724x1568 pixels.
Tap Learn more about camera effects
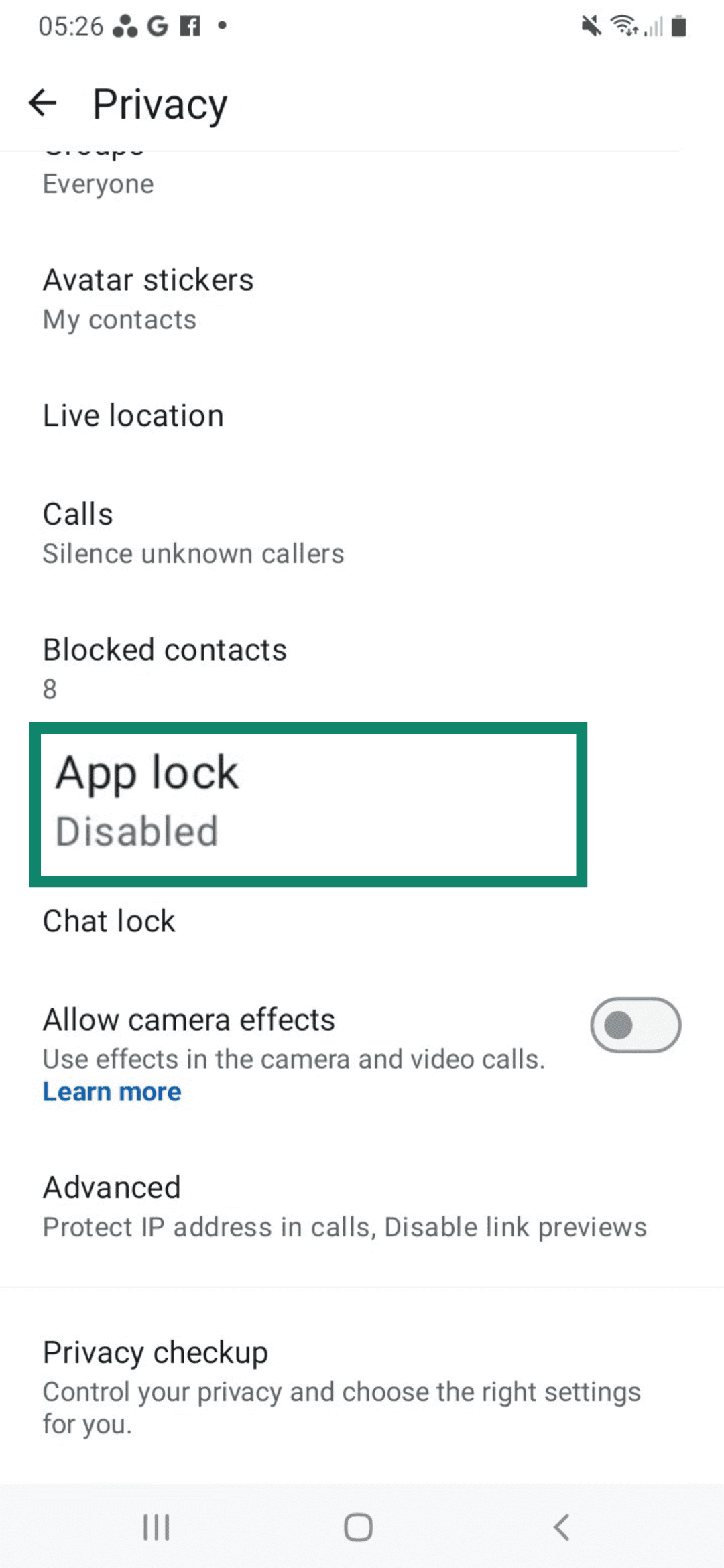111,1091
